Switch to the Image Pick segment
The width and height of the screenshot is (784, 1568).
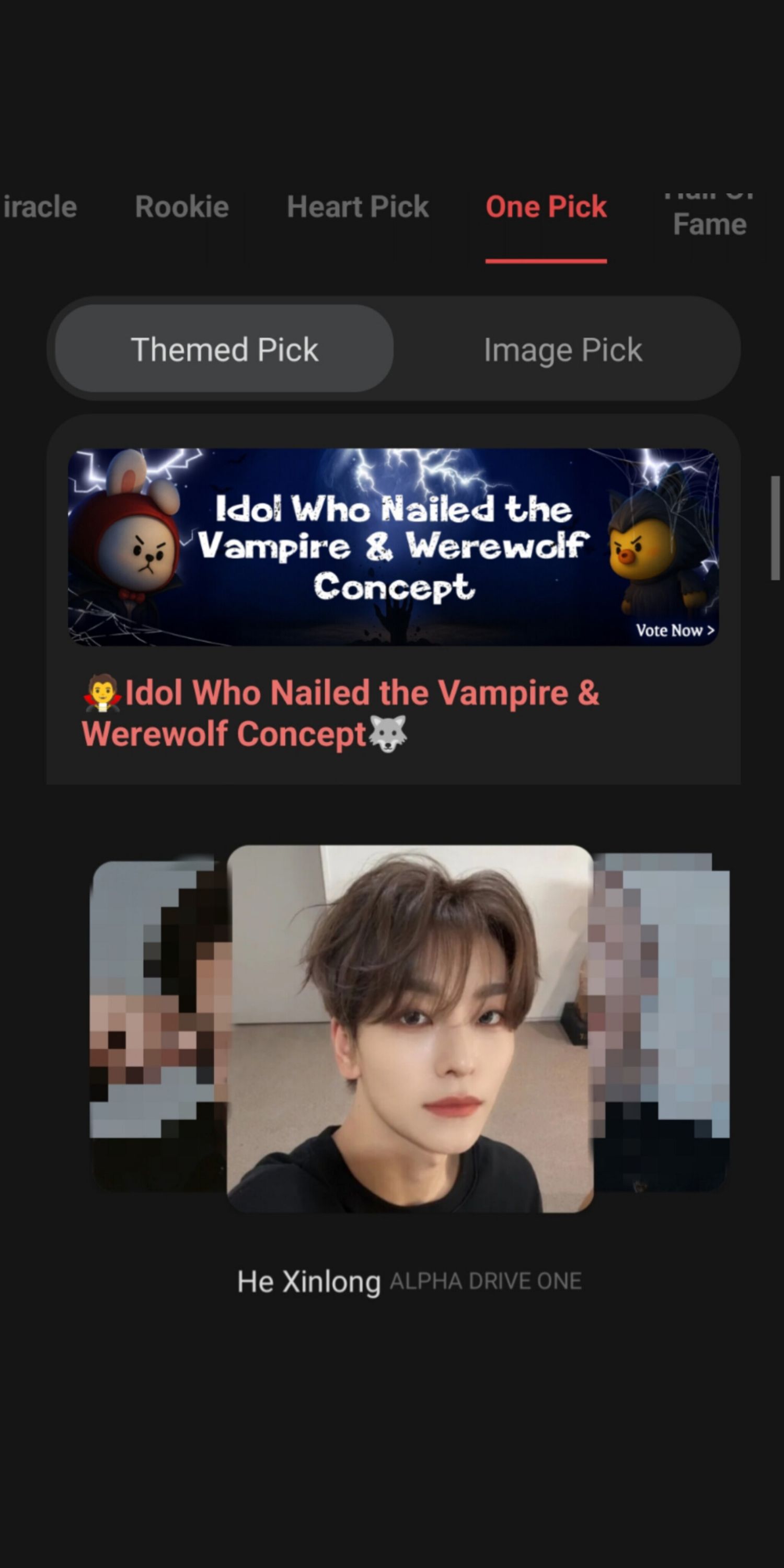562,349
